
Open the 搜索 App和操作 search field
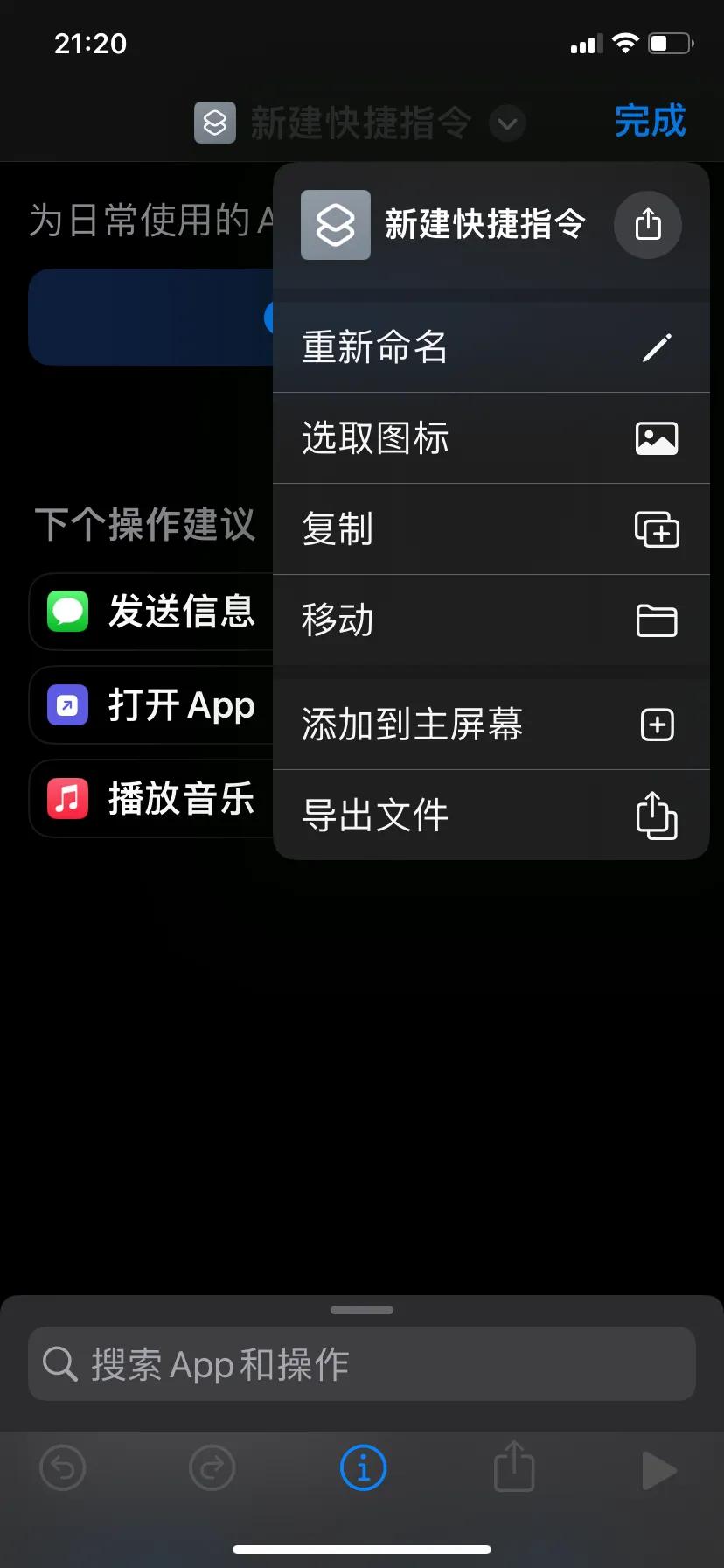(x=362, y=1364)
